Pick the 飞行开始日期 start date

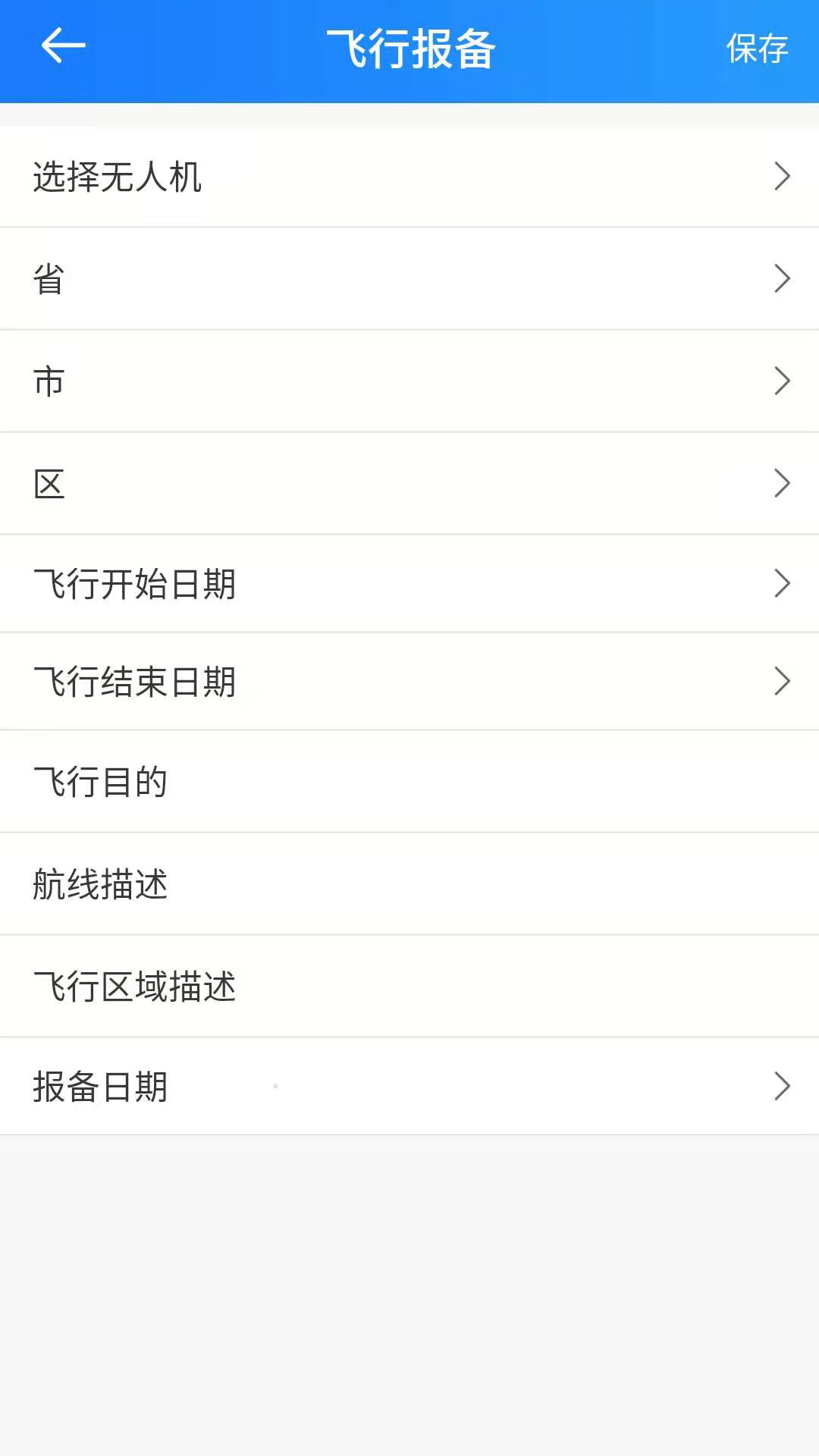tap(409, 584)
